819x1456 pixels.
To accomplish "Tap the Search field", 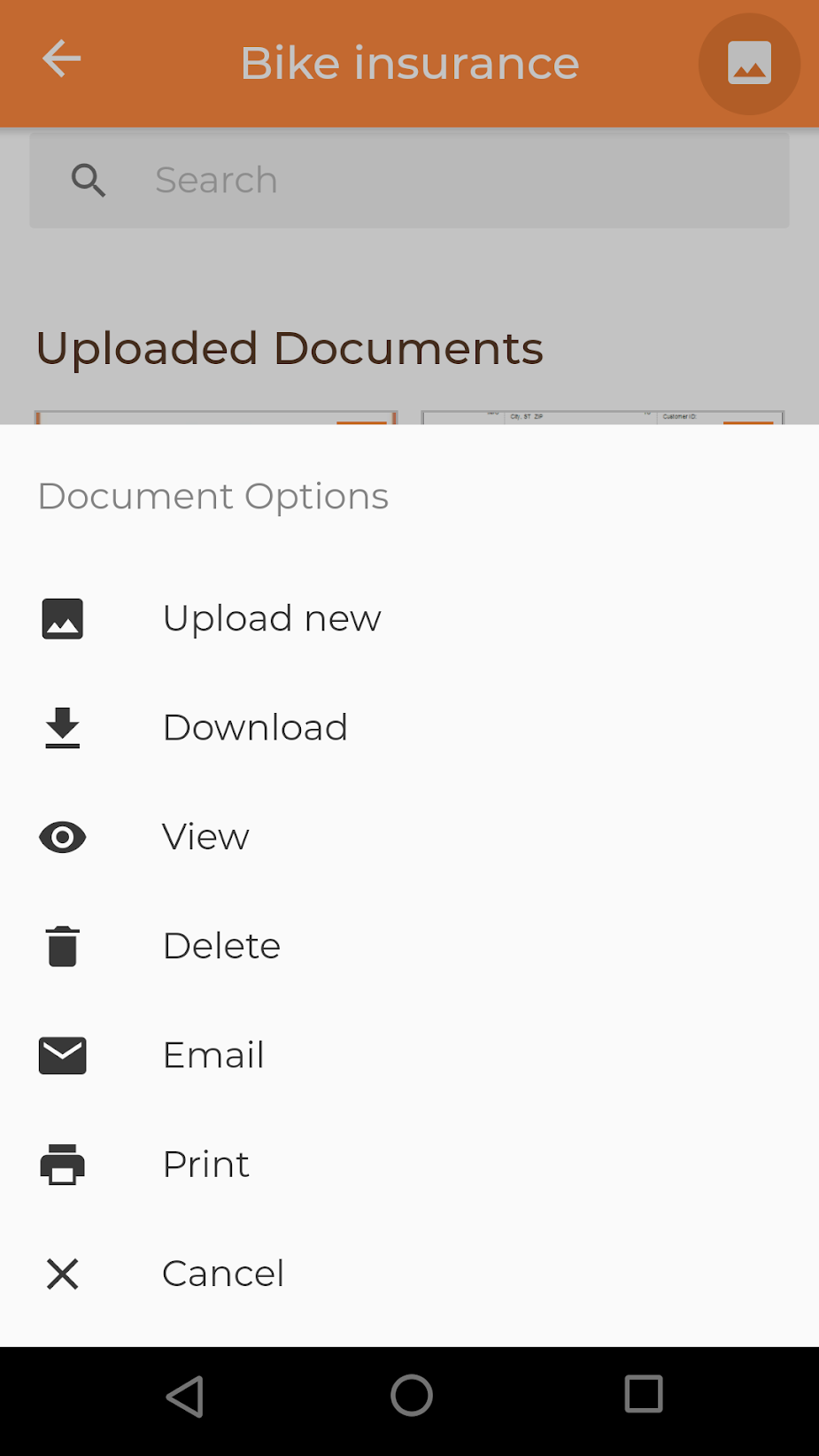I will point(409,181).
